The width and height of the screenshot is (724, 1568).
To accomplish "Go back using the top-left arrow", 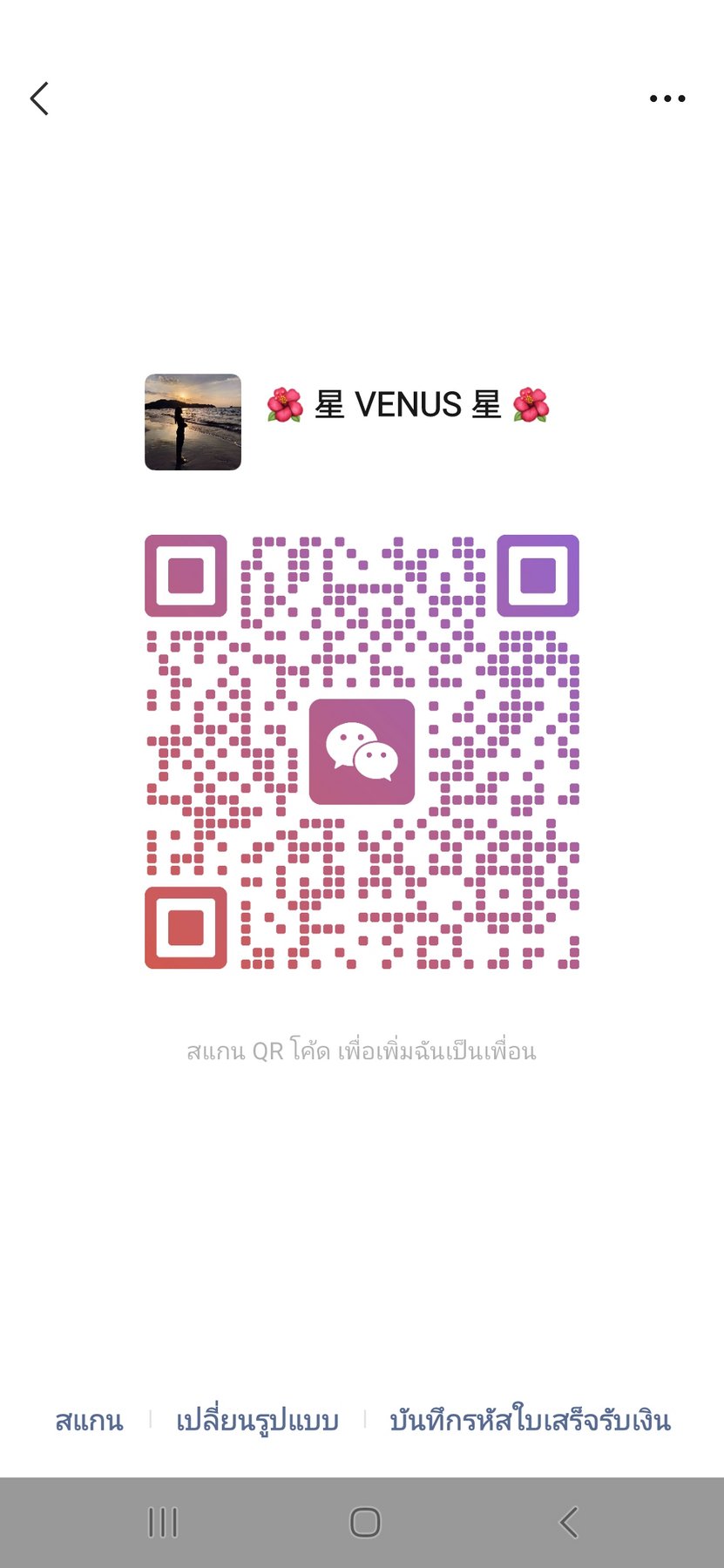I will (x=40, y=99).
